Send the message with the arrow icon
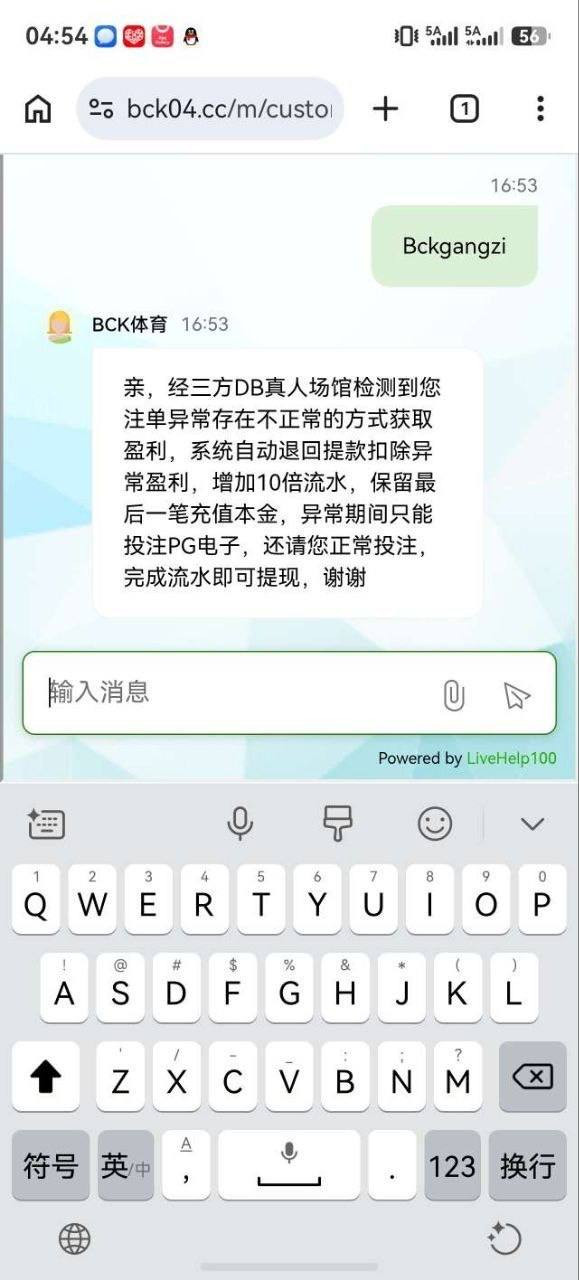The image size is (579, 1280). (x=516, y=695)
